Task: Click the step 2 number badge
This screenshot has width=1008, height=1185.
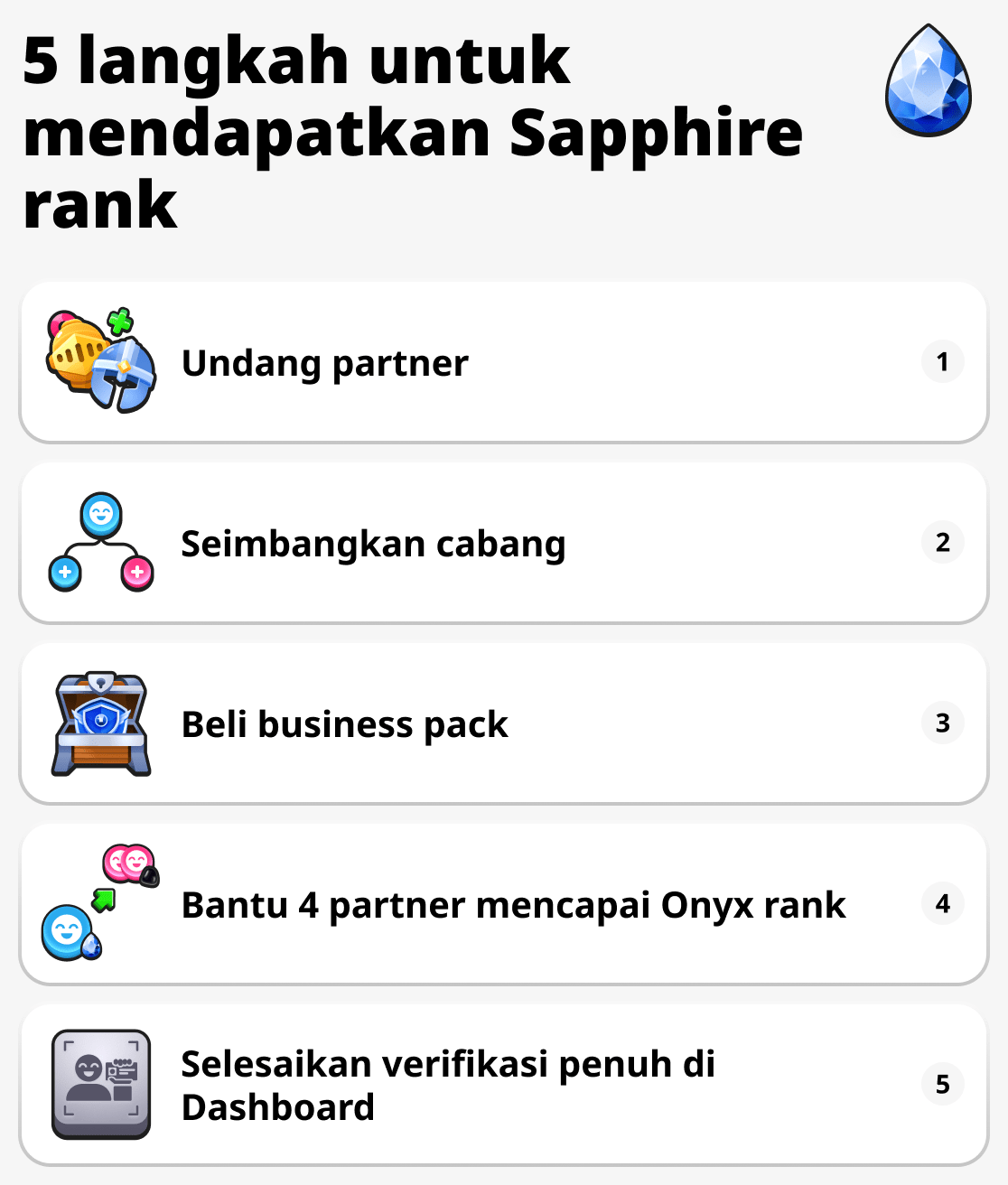Action: tap(943, 542)
